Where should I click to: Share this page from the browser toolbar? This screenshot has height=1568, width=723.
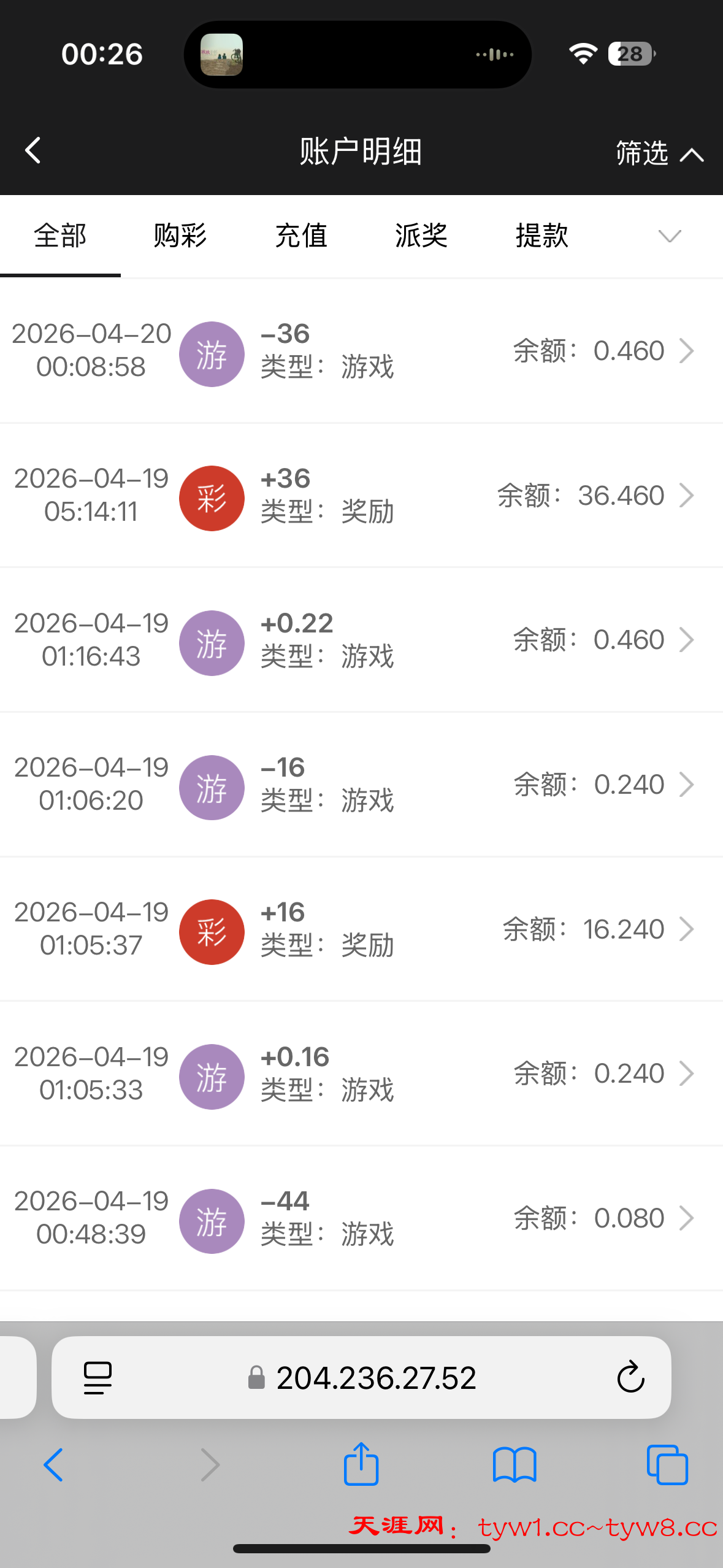tap(361, 1465)
